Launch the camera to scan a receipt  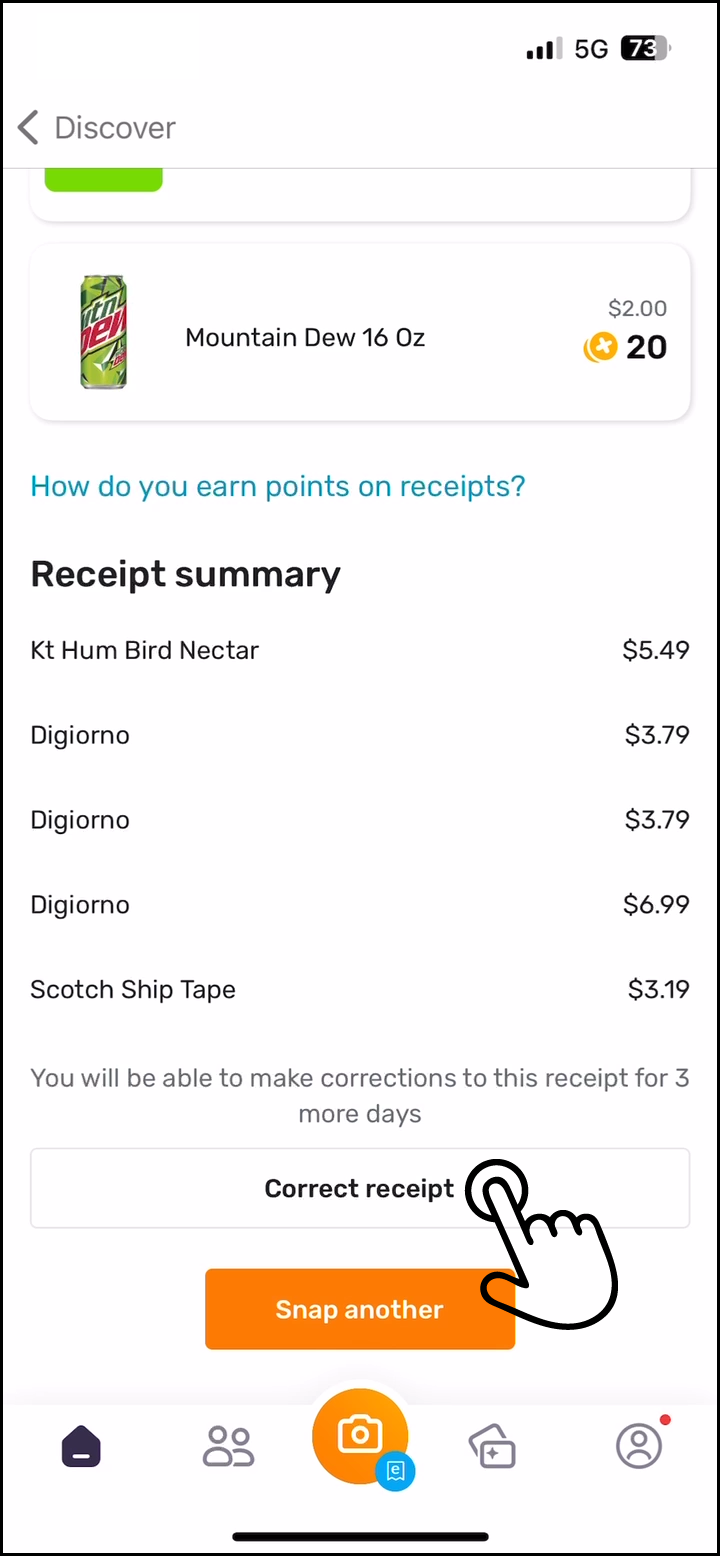pos(360,1436)
